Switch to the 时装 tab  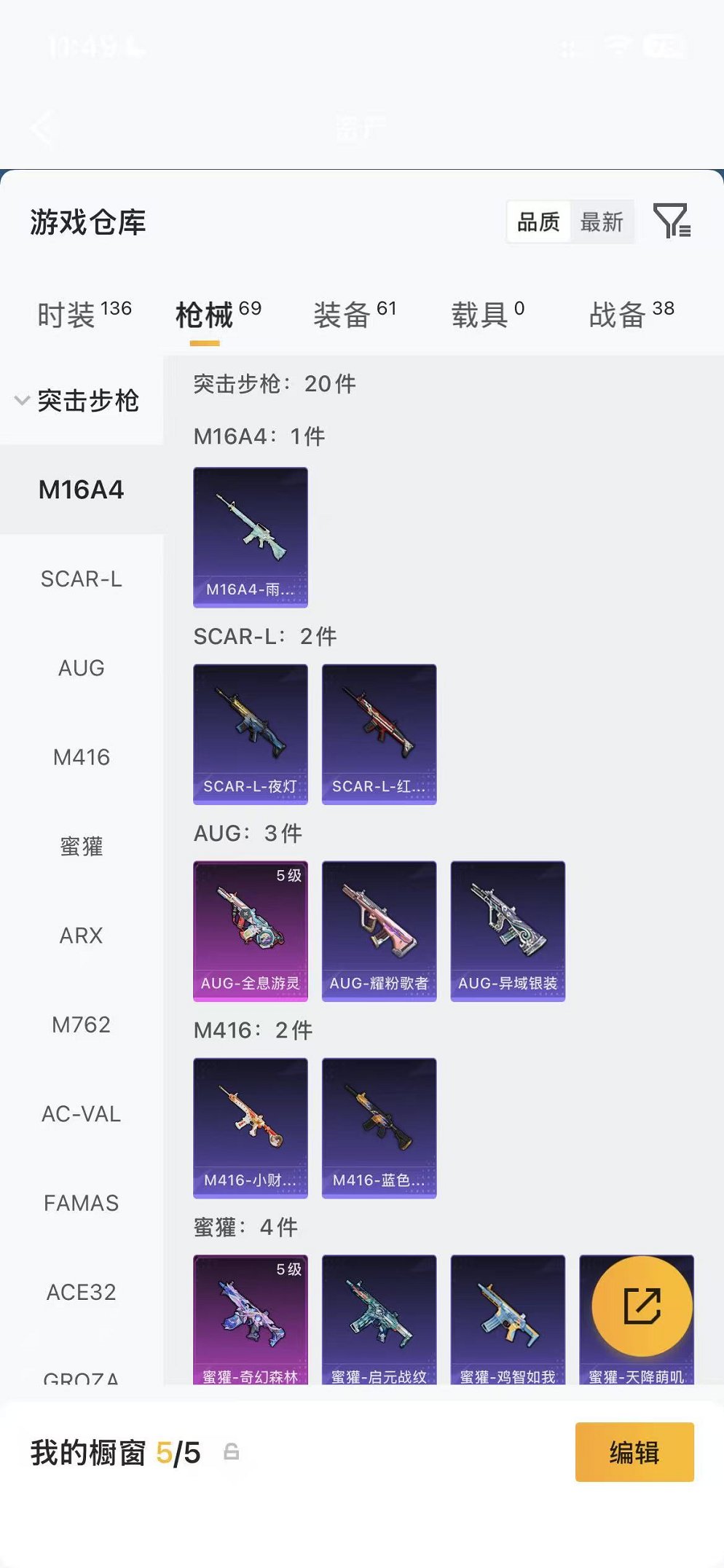[x=84, y=315]
